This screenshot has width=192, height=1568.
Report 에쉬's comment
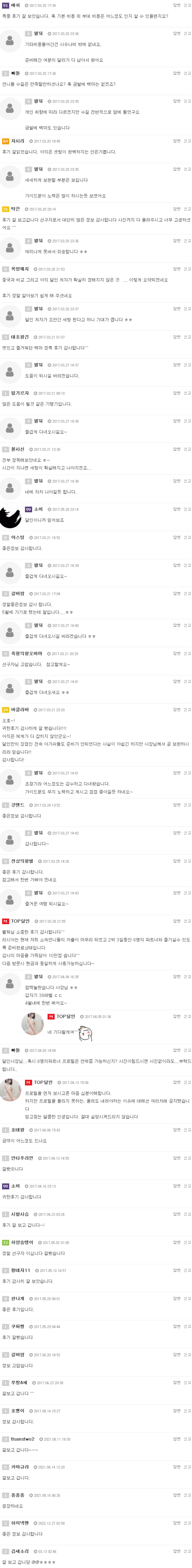[187, 5]
